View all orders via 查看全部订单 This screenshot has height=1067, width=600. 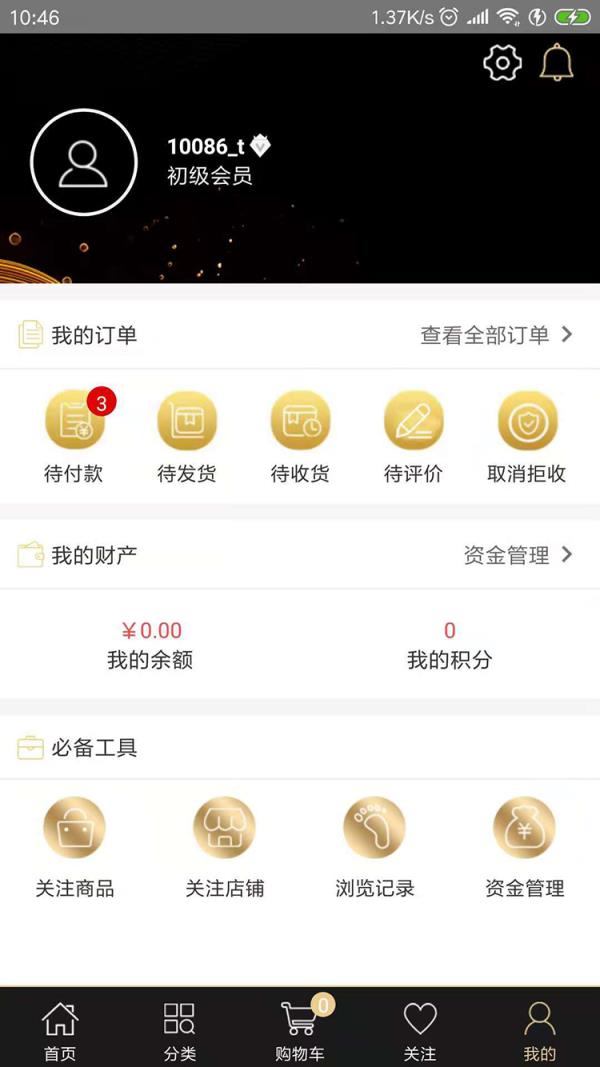(x=496, y=335)
